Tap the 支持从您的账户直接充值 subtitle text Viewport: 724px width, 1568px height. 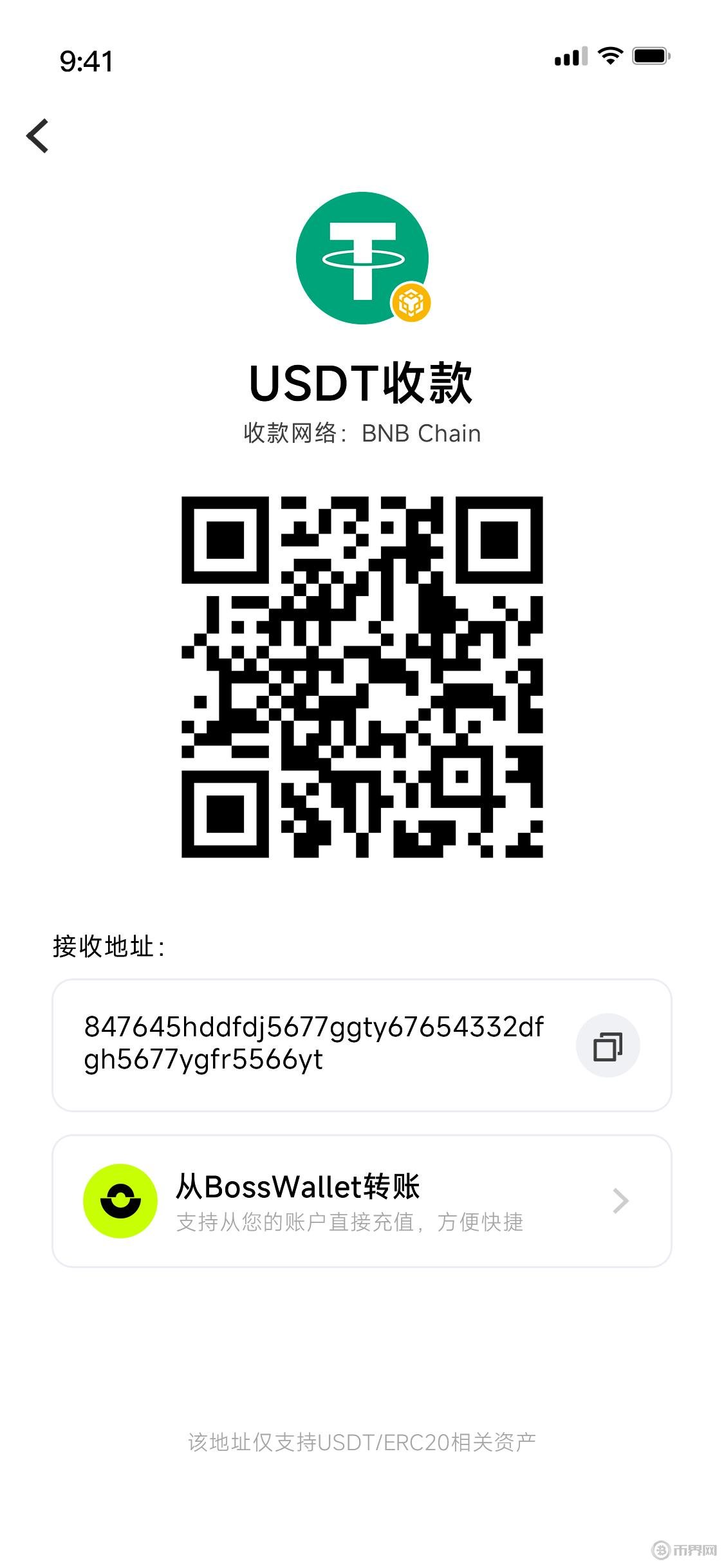click(351, 1222)
